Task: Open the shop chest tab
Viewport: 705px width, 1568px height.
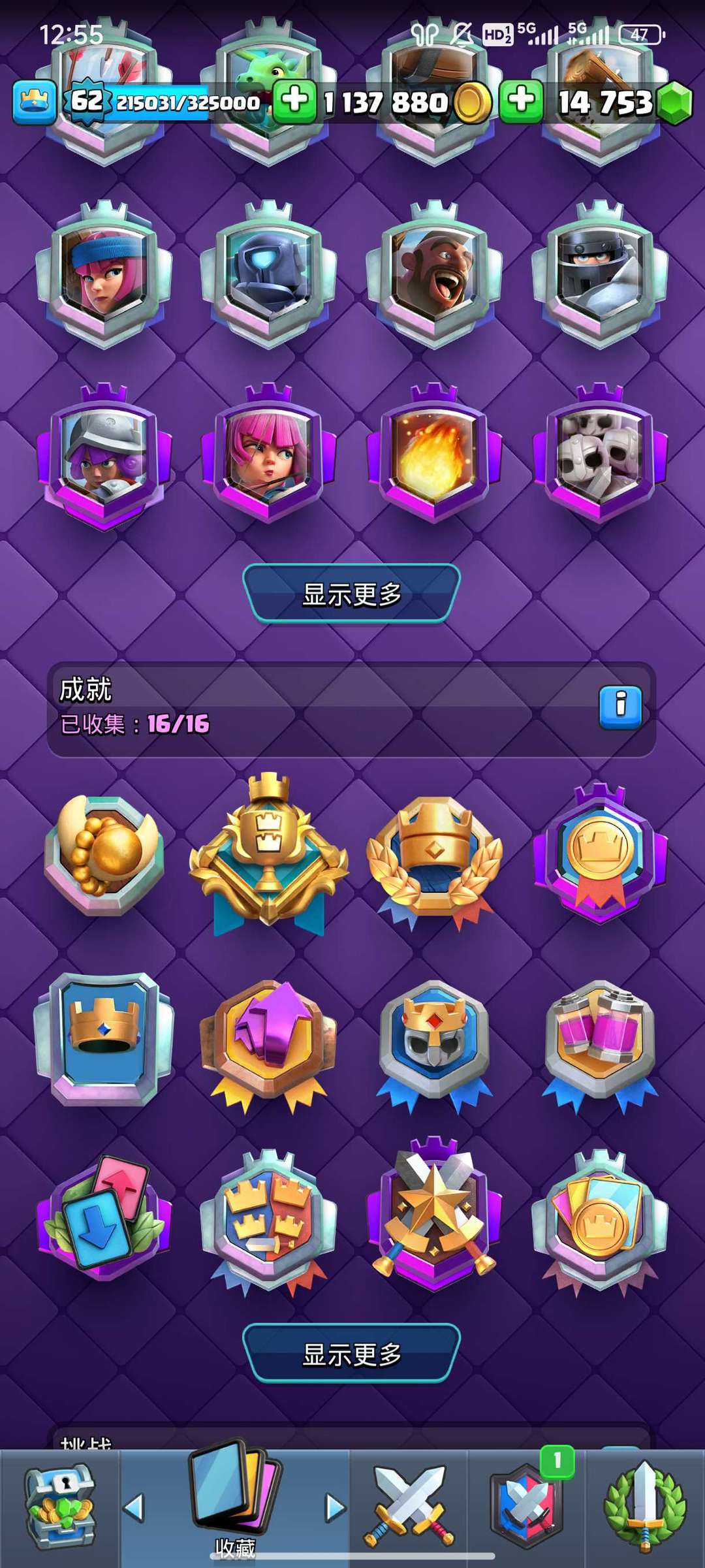Action: pos(59,1508)
